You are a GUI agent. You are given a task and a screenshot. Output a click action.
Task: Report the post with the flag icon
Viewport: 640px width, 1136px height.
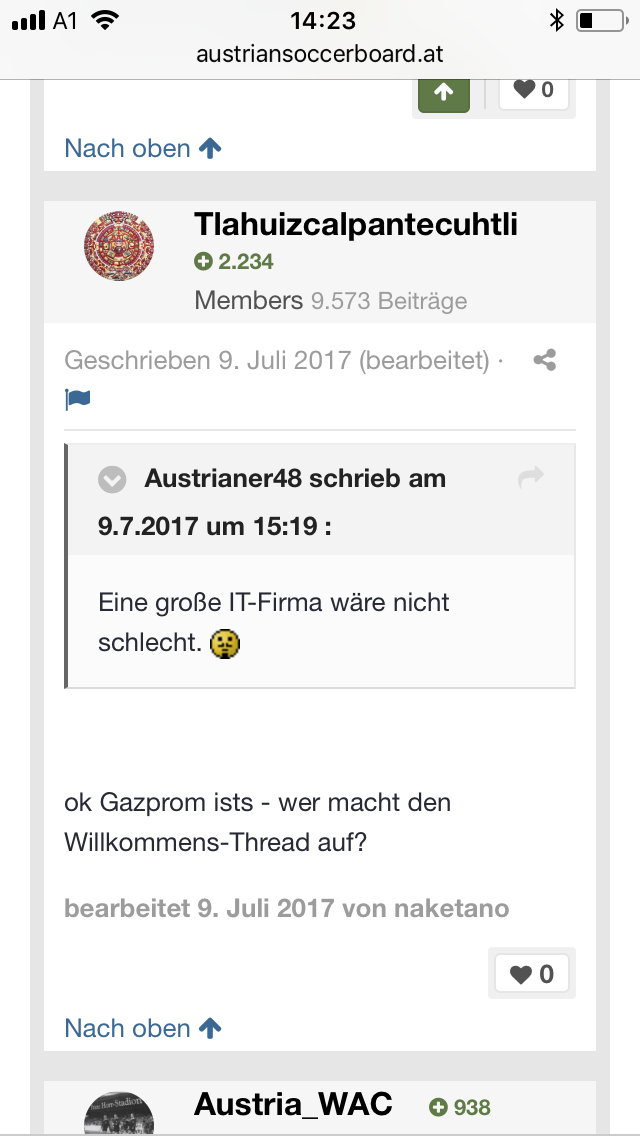pos(78,399)
